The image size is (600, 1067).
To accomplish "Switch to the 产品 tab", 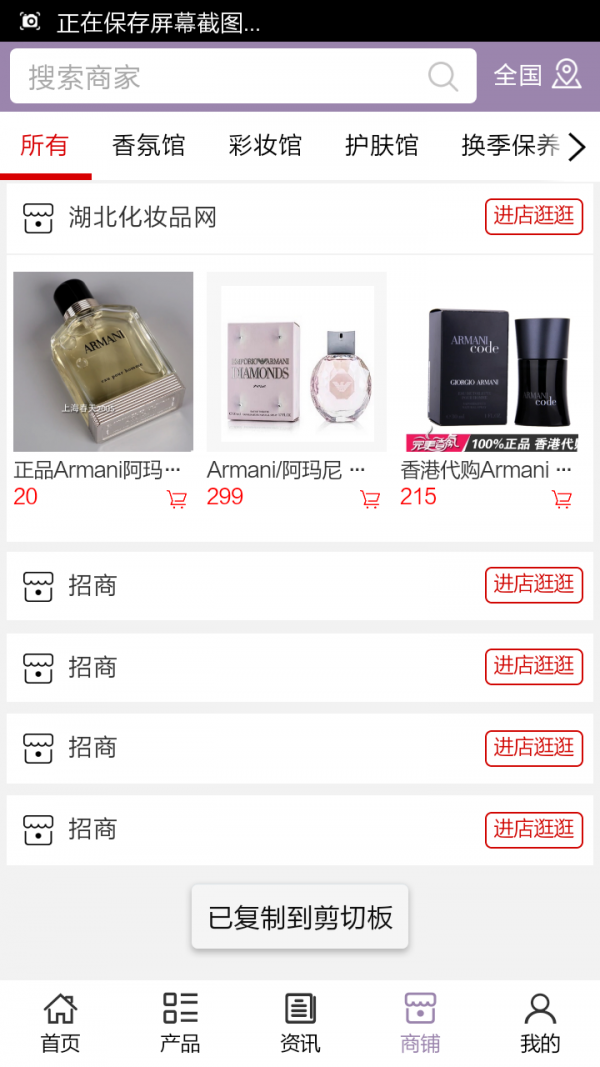I will click(180, 1023).
